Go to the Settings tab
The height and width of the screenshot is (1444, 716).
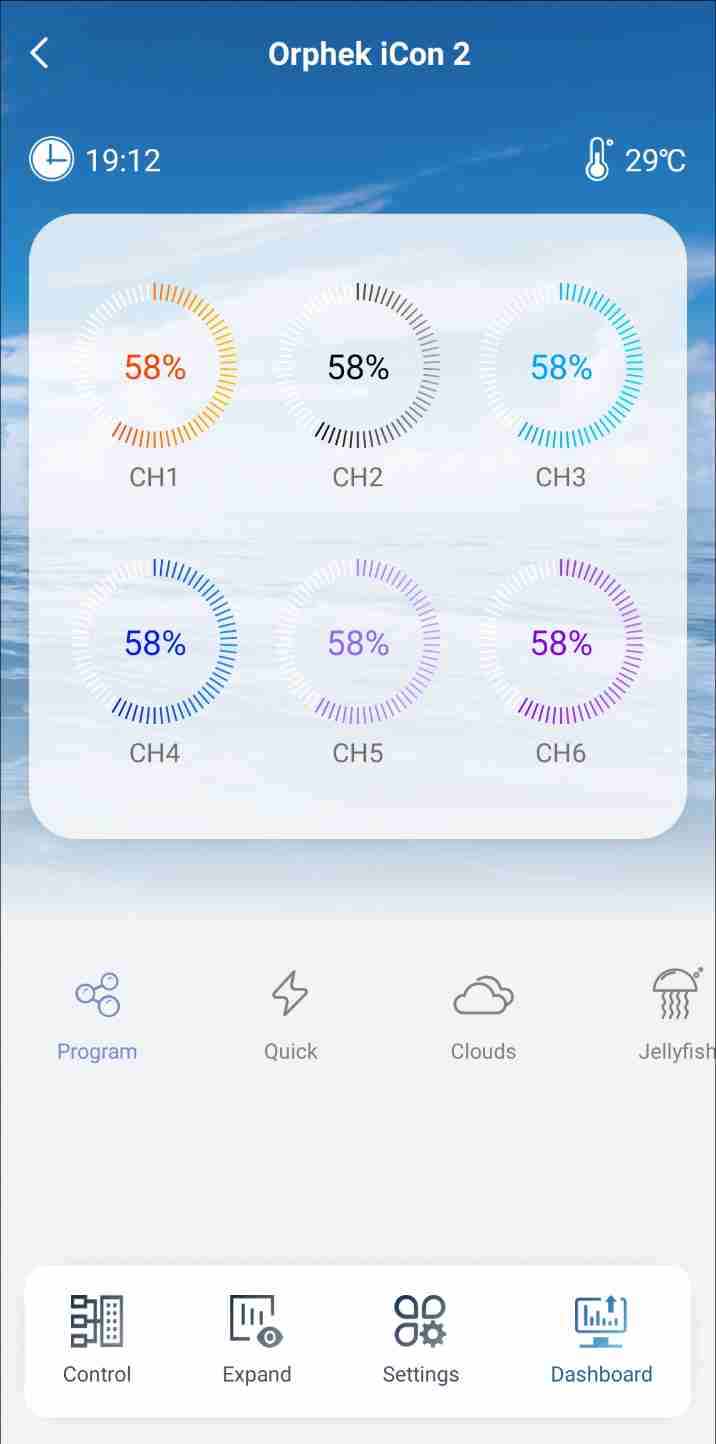tap(421, 1340)
